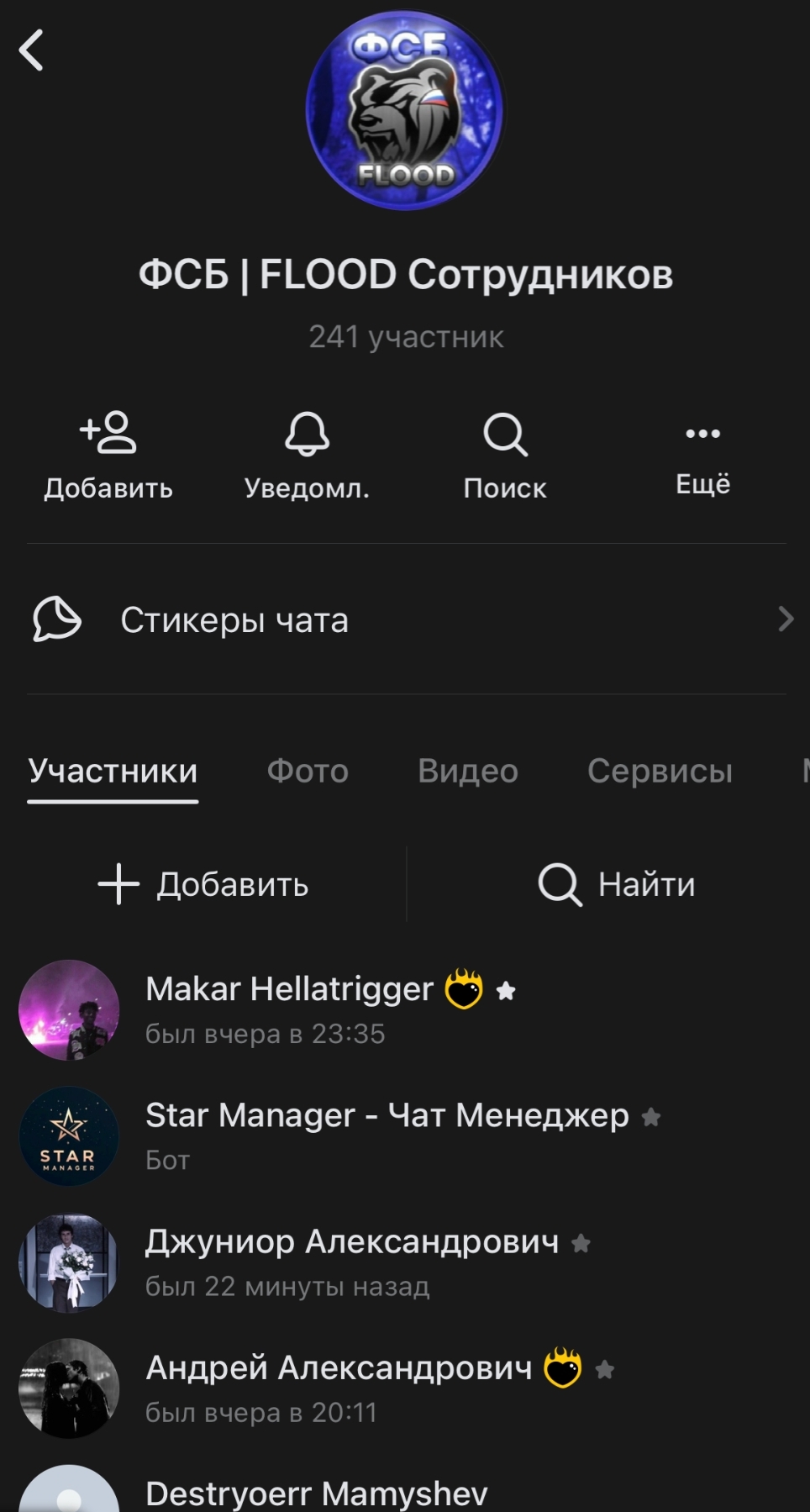Open Destryoerr Mamyshev's profile
Screen dimensions: 810x1512
coord(316,1494)
